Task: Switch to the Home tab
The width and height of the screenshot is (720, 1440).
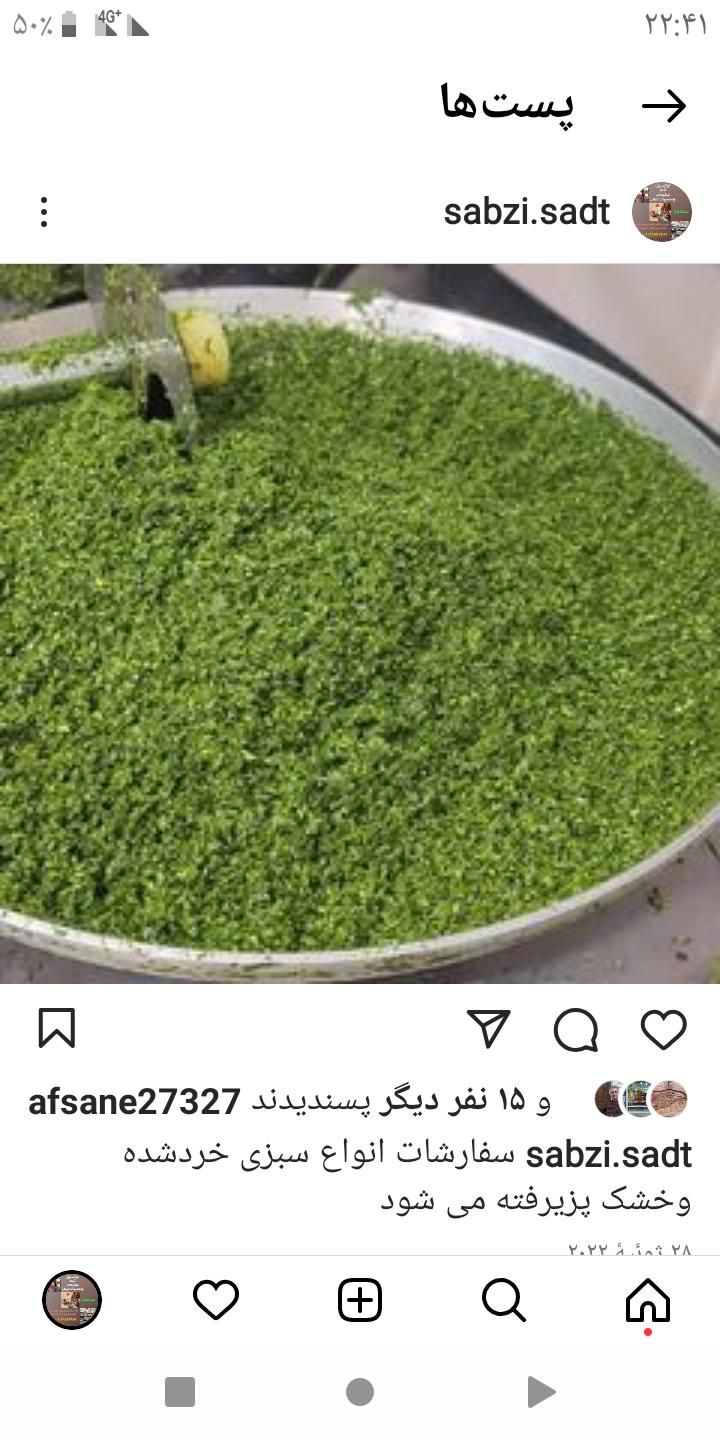Action: 647,1301
